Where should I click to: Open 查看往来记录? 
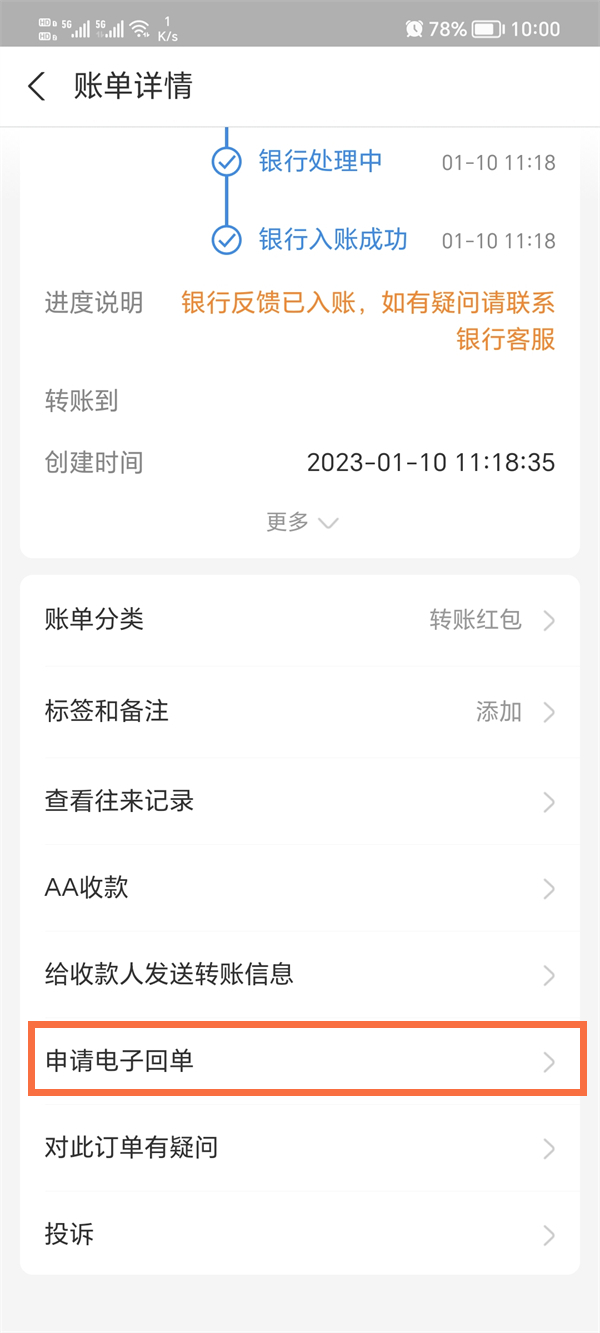tap(300, 801)
